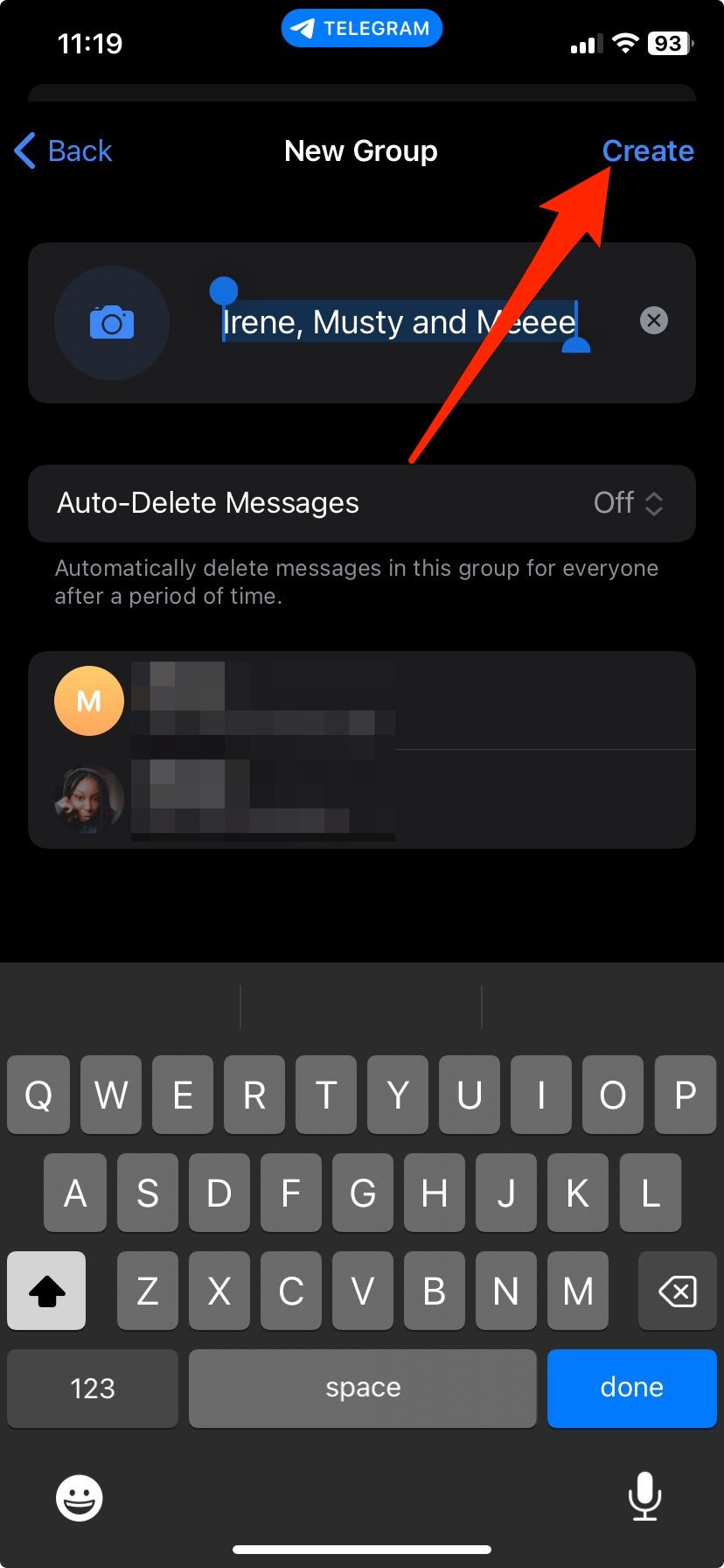Open the Auto-Delete Messages Off selector
Image resolution: width=724 pixels, height=1568 pixels.
pyautogui.click(x=629, y=503)
